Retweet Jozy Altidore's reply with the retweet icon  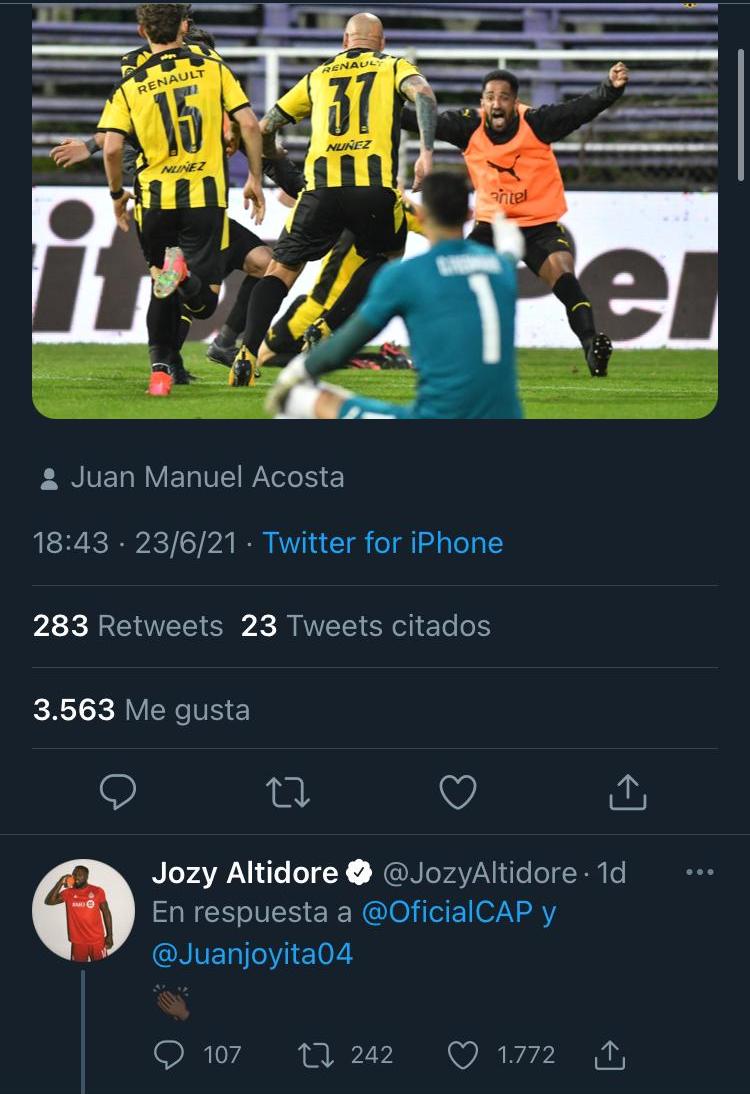(x=316, y=1054)
